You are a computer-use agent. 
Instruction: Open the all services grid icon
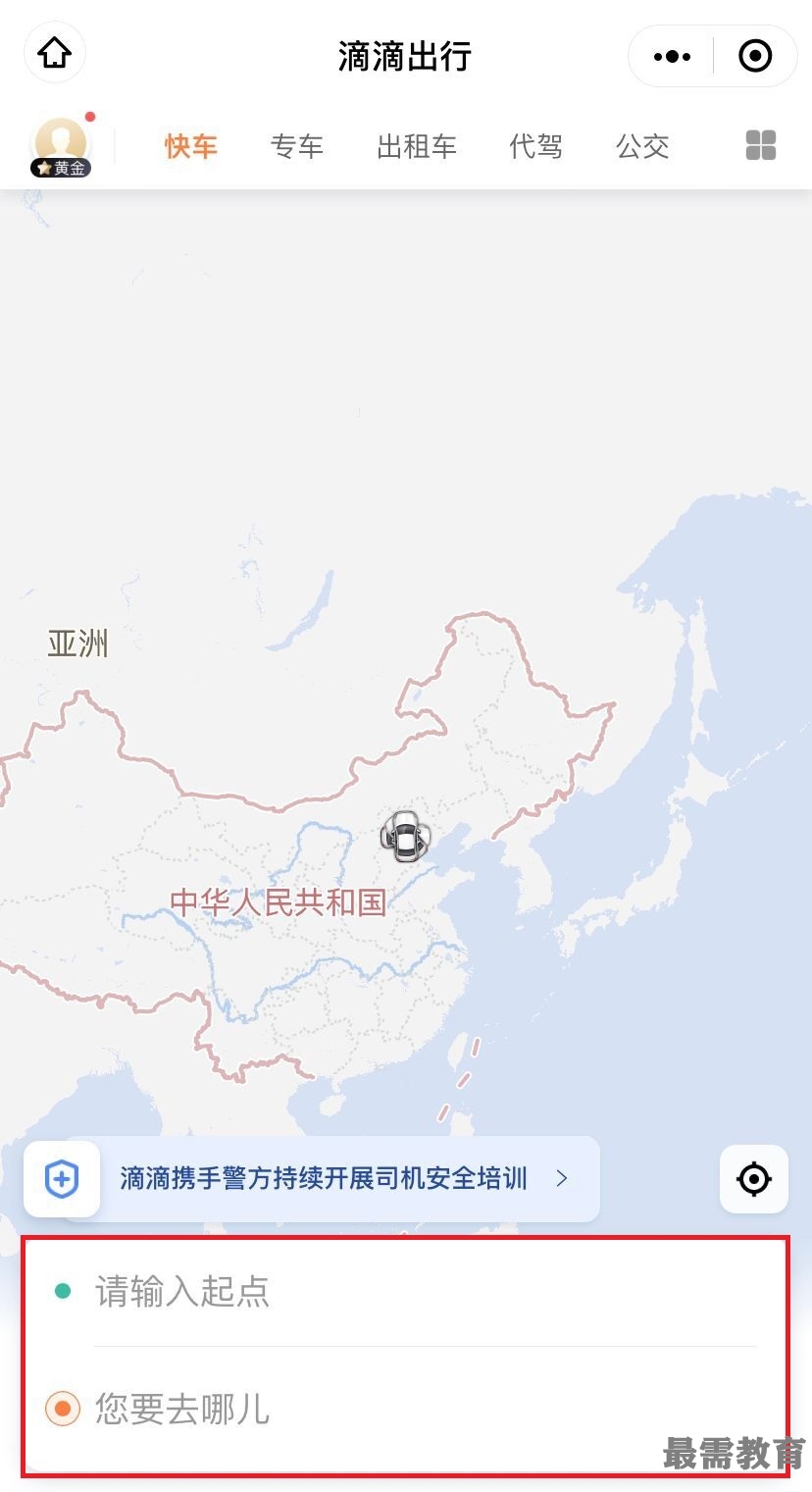[760, 146]
